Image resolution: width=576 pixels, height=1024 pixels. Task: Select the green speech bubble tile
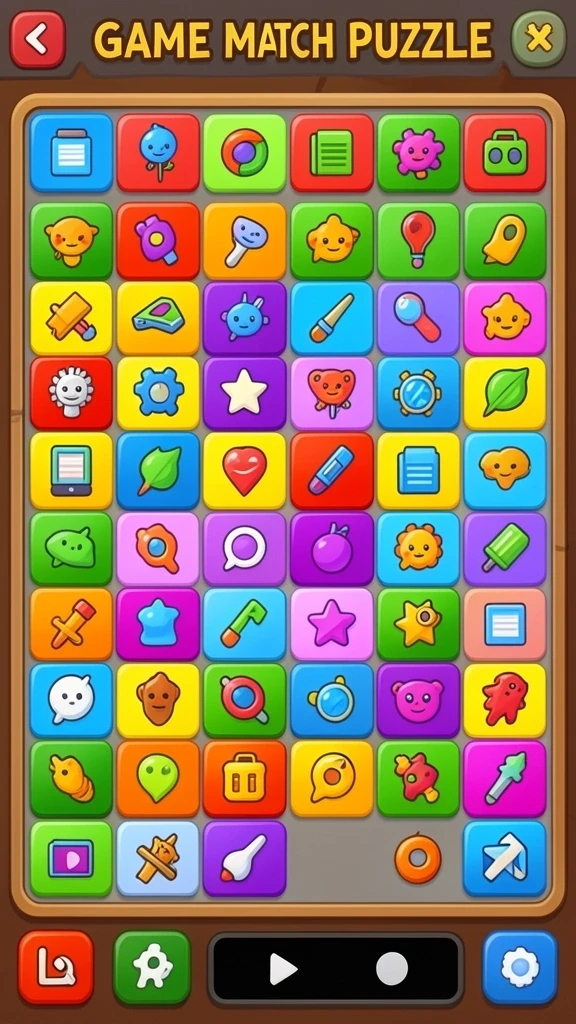point(71,549)
